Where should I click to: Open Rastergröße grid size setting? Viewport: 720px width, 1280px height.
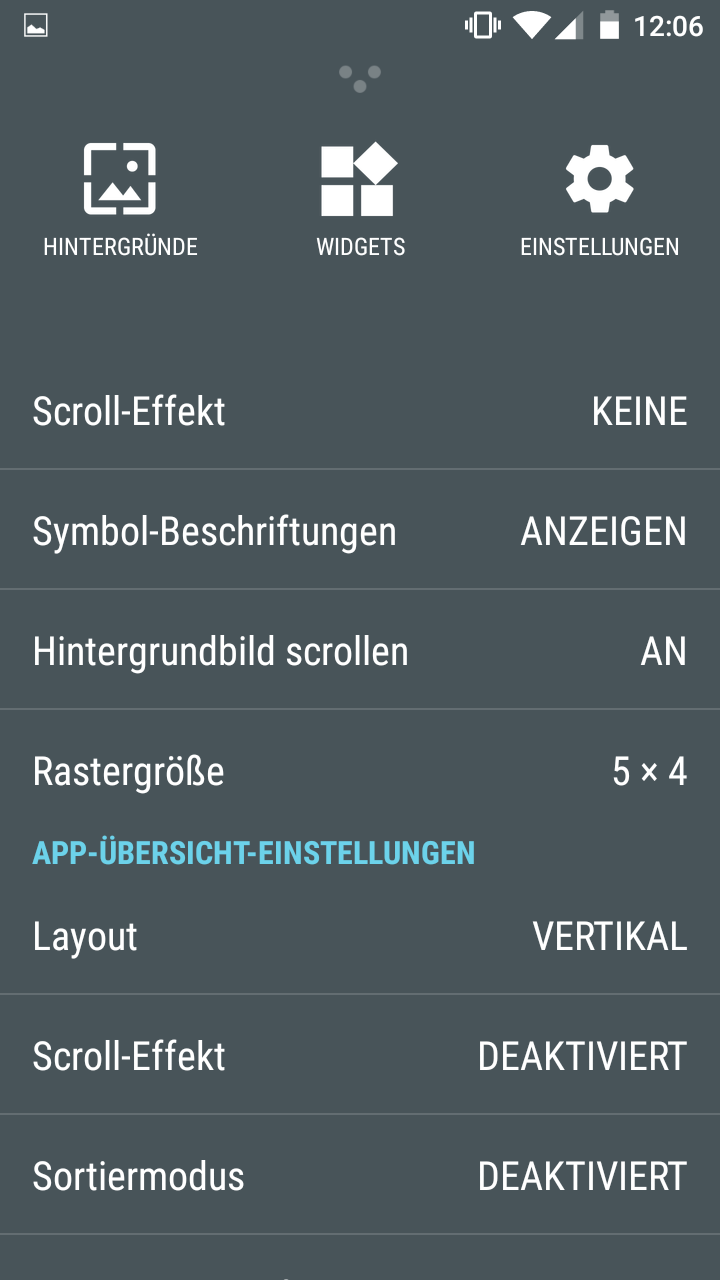360,771
